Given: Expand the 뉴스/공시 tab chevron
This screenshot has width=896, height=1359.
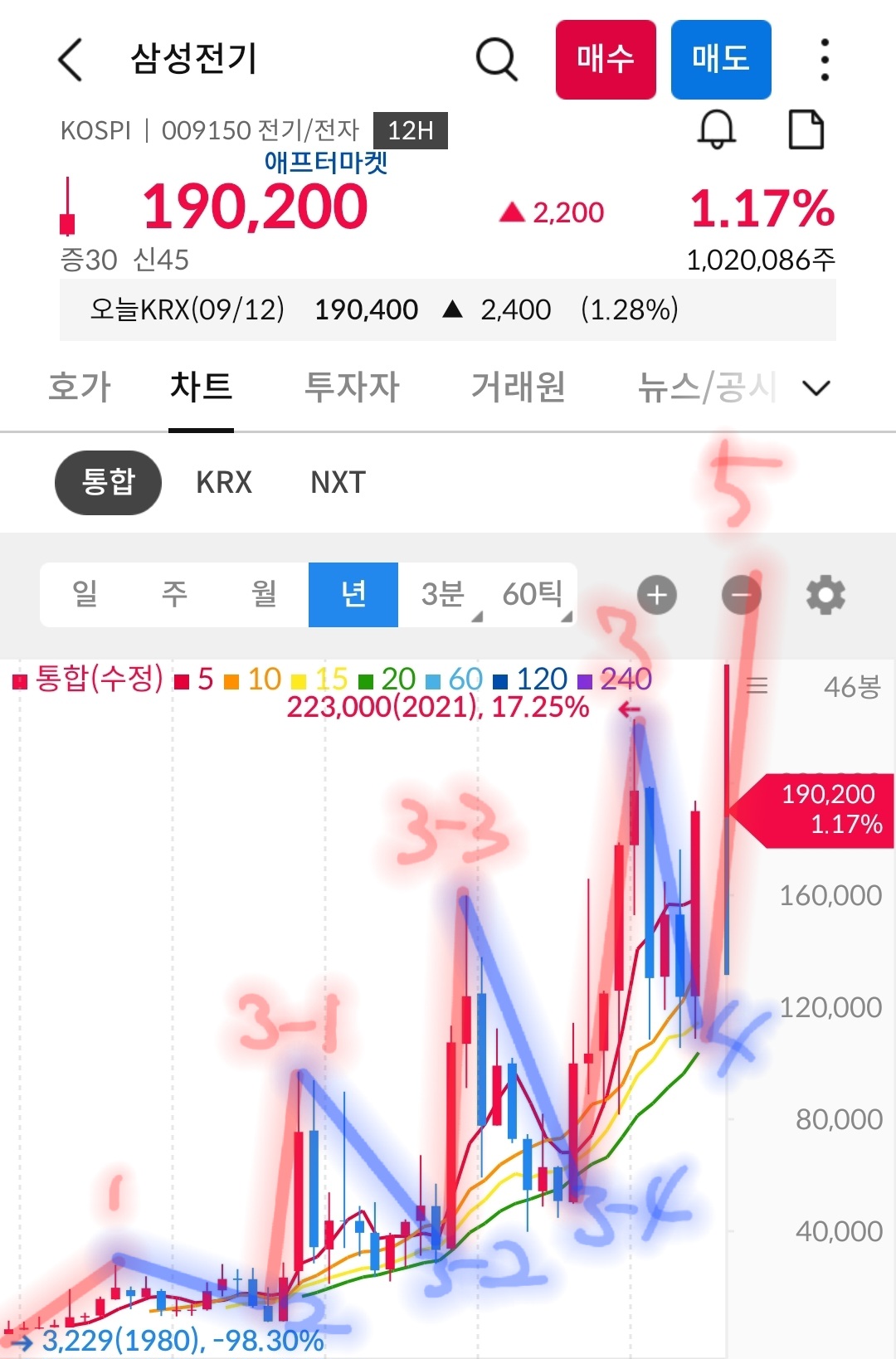Looking at the screenshot, I should (x=816, y=387).
